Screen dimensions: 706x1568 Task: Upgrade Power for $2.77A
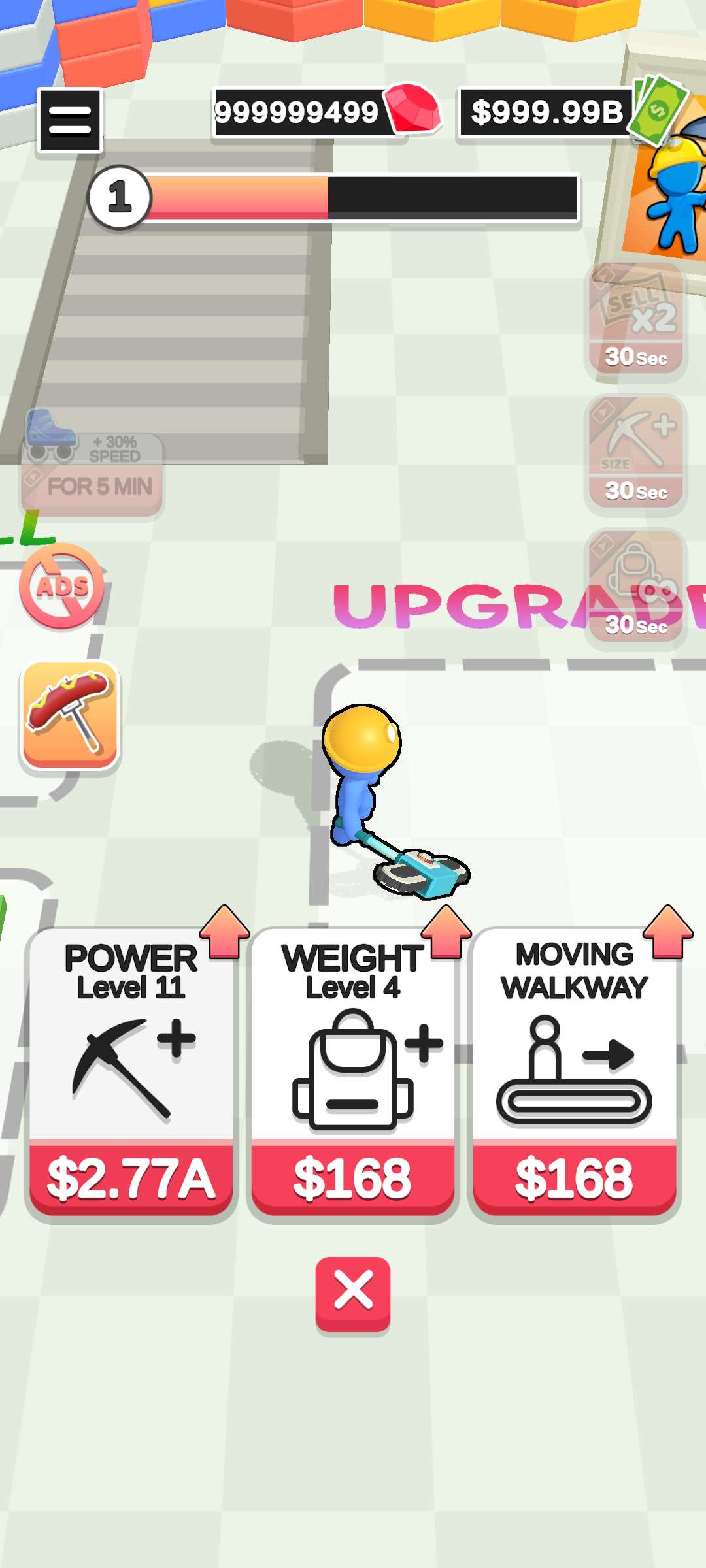point(131,1177)
